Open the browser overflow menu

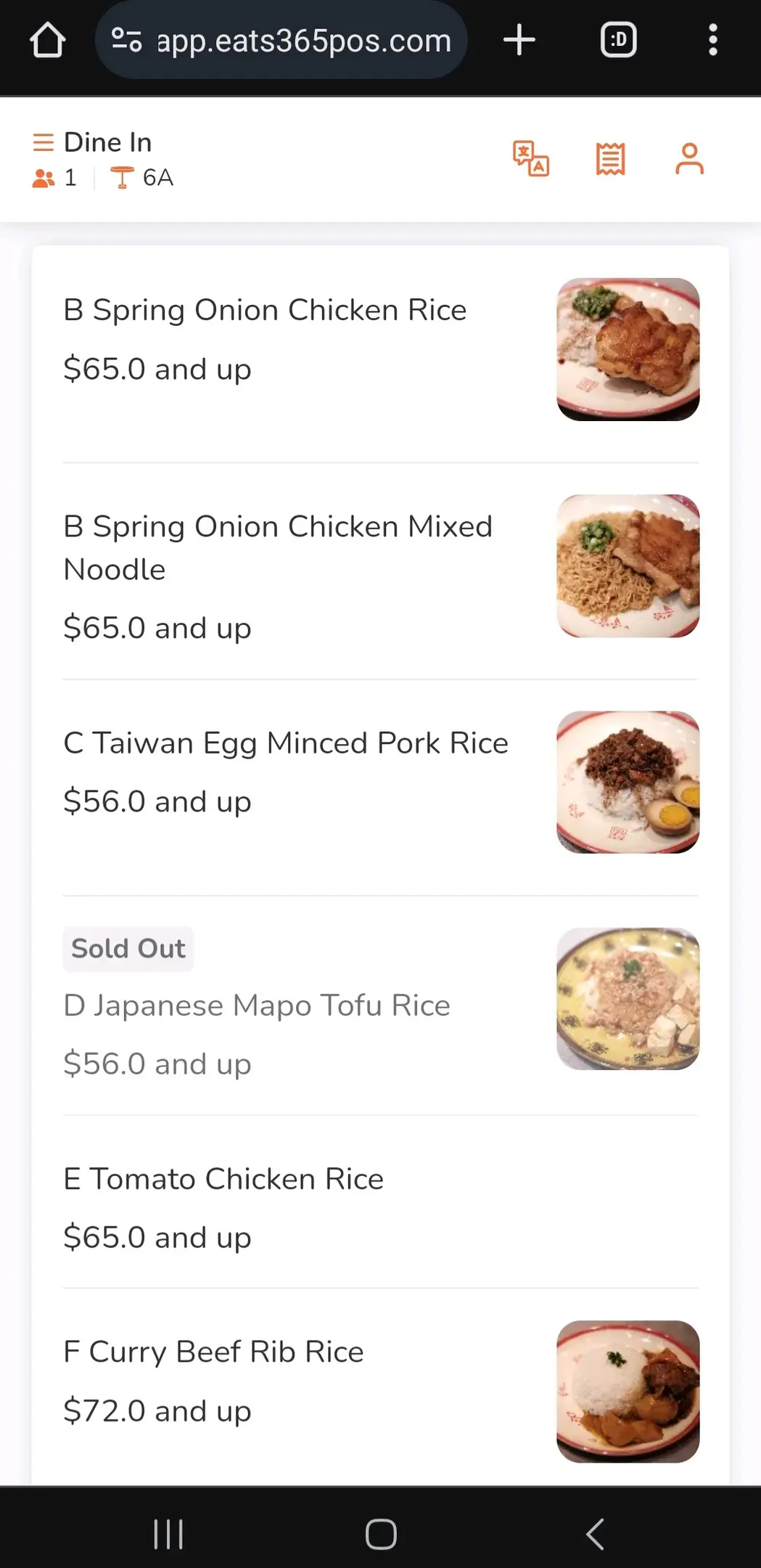tap(713, 40)
